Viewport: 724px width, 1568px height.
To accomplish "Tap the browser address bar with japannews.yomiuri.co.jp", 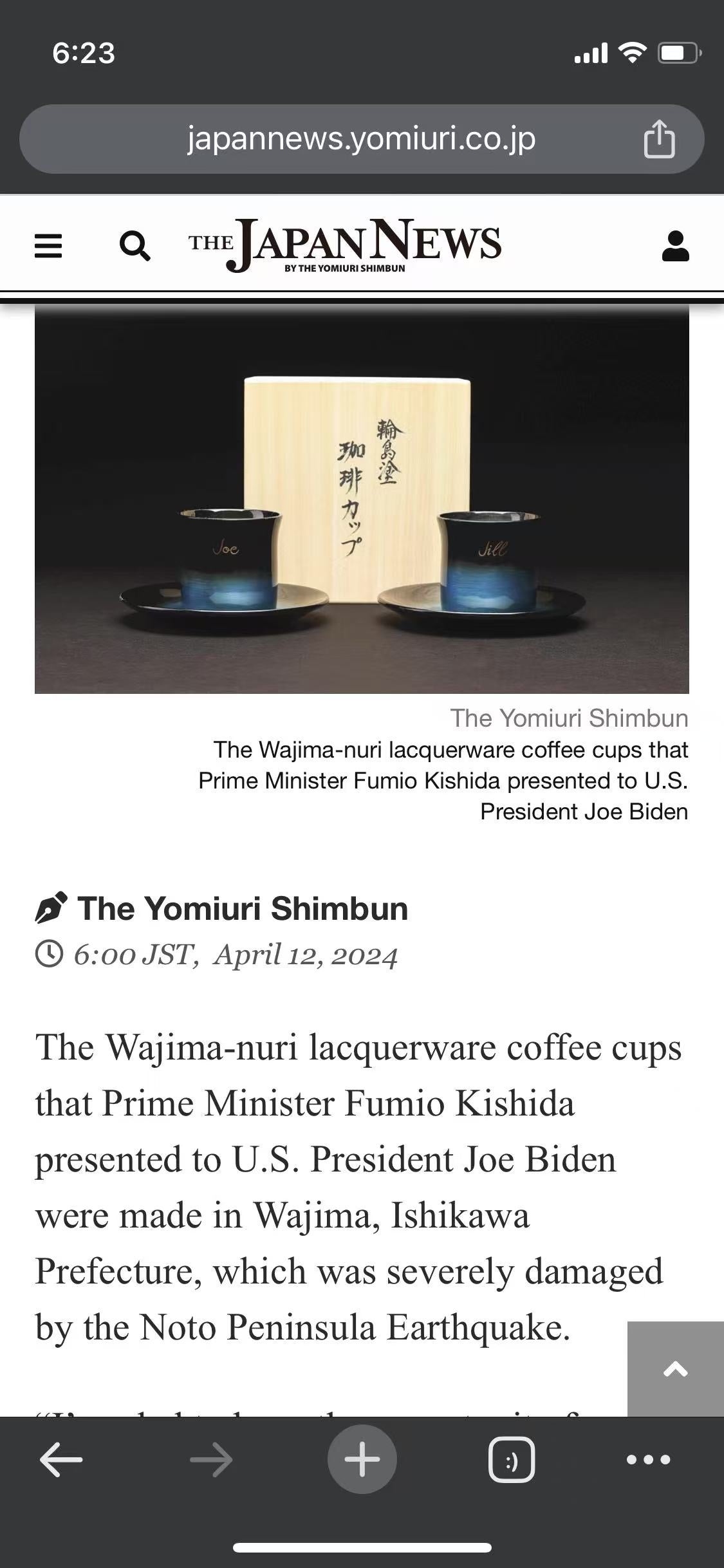I will (x=361, y=139).
